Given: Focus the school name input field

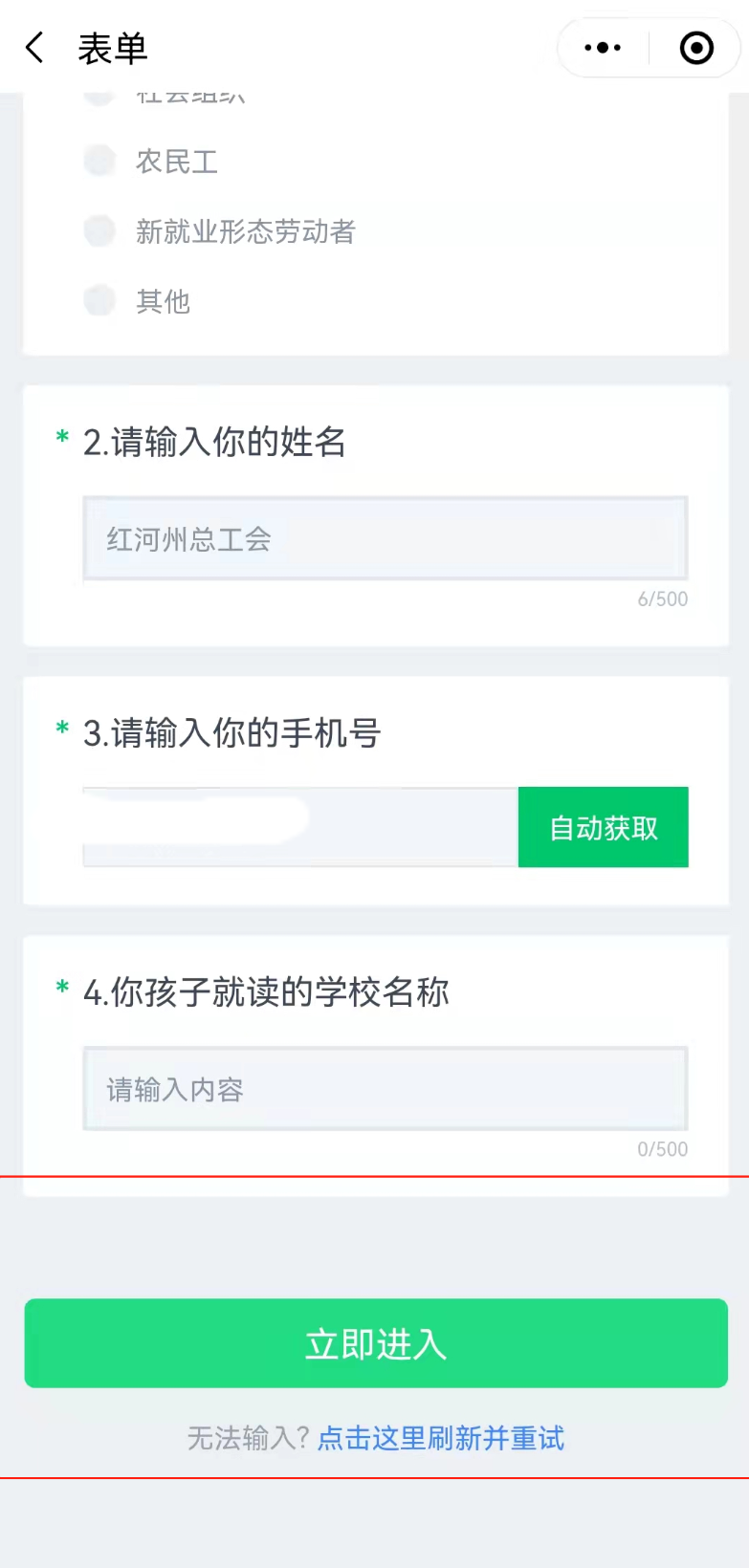Looking at the screenshot, I should (386, 1089).
